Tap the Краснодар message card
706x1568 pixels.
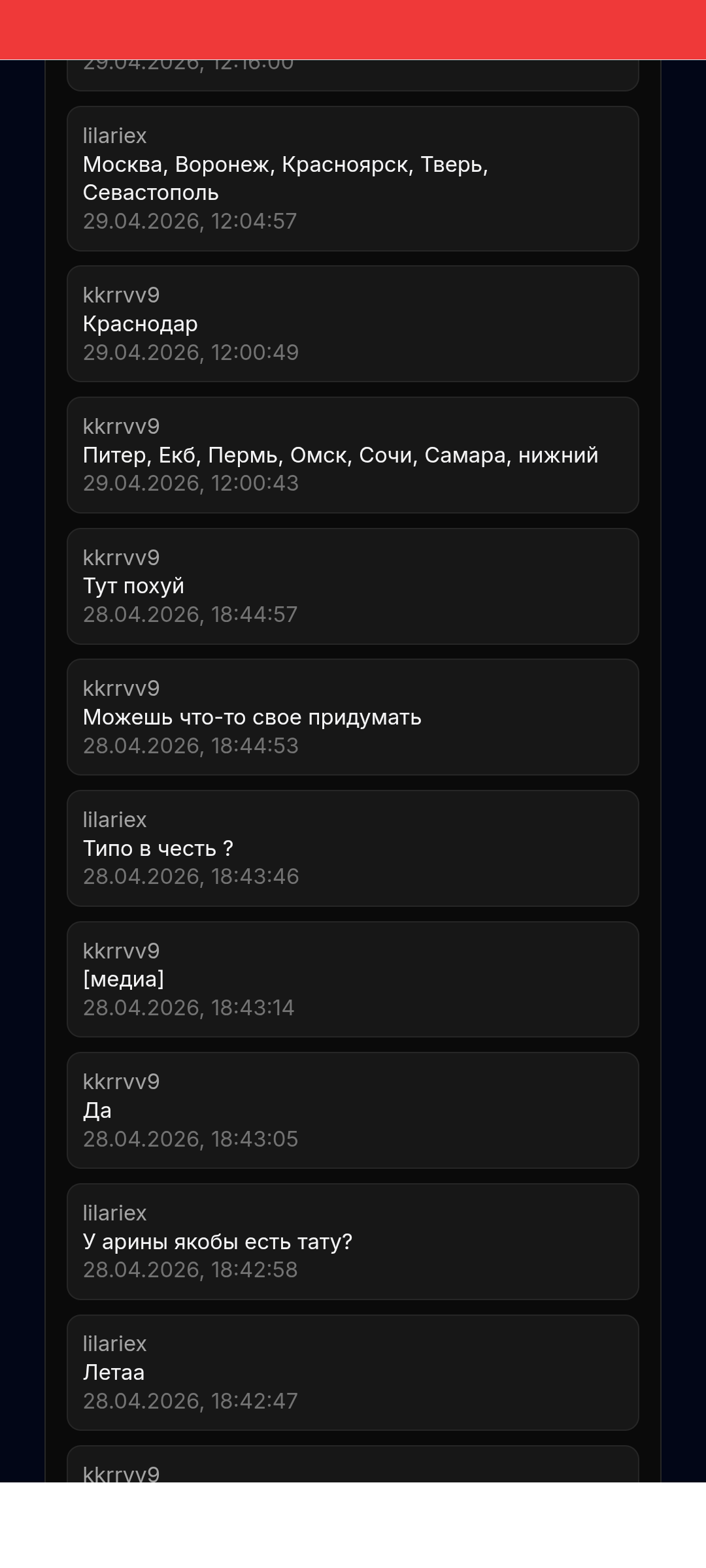click(x=352, y=323)
